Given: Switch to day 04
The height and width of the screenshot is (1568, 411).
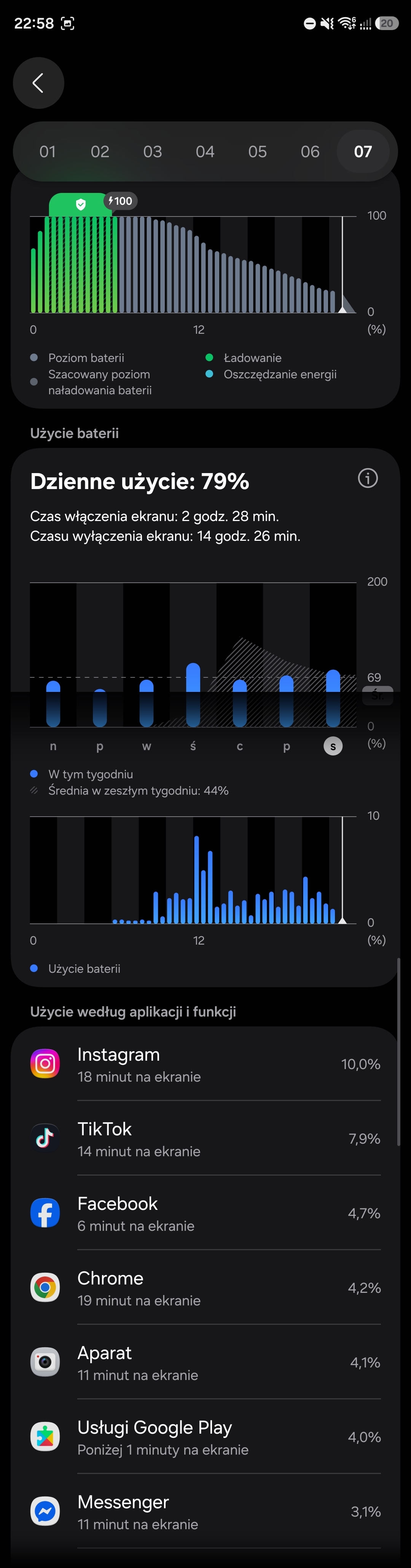Looking at the screenshot, I should tap(205, 151).
